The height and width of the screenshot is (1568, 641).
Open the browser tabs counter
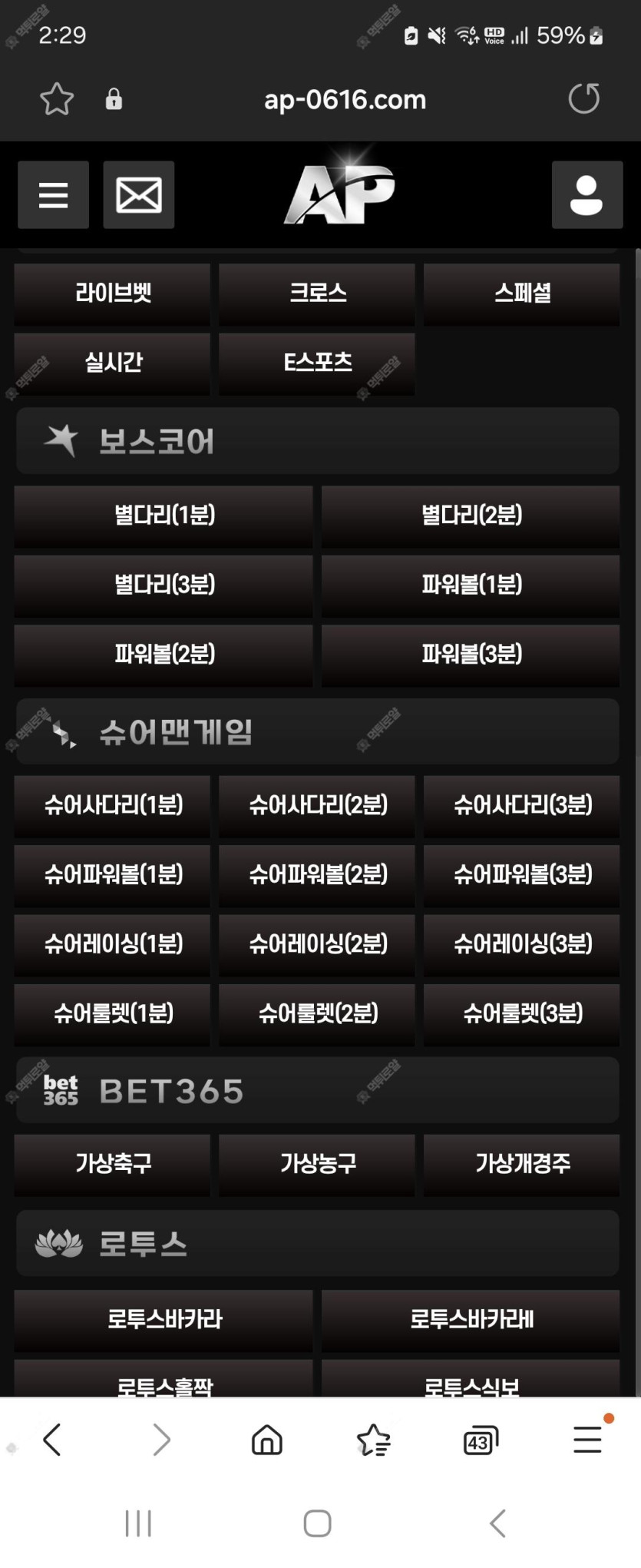(x=481, y=1440)
